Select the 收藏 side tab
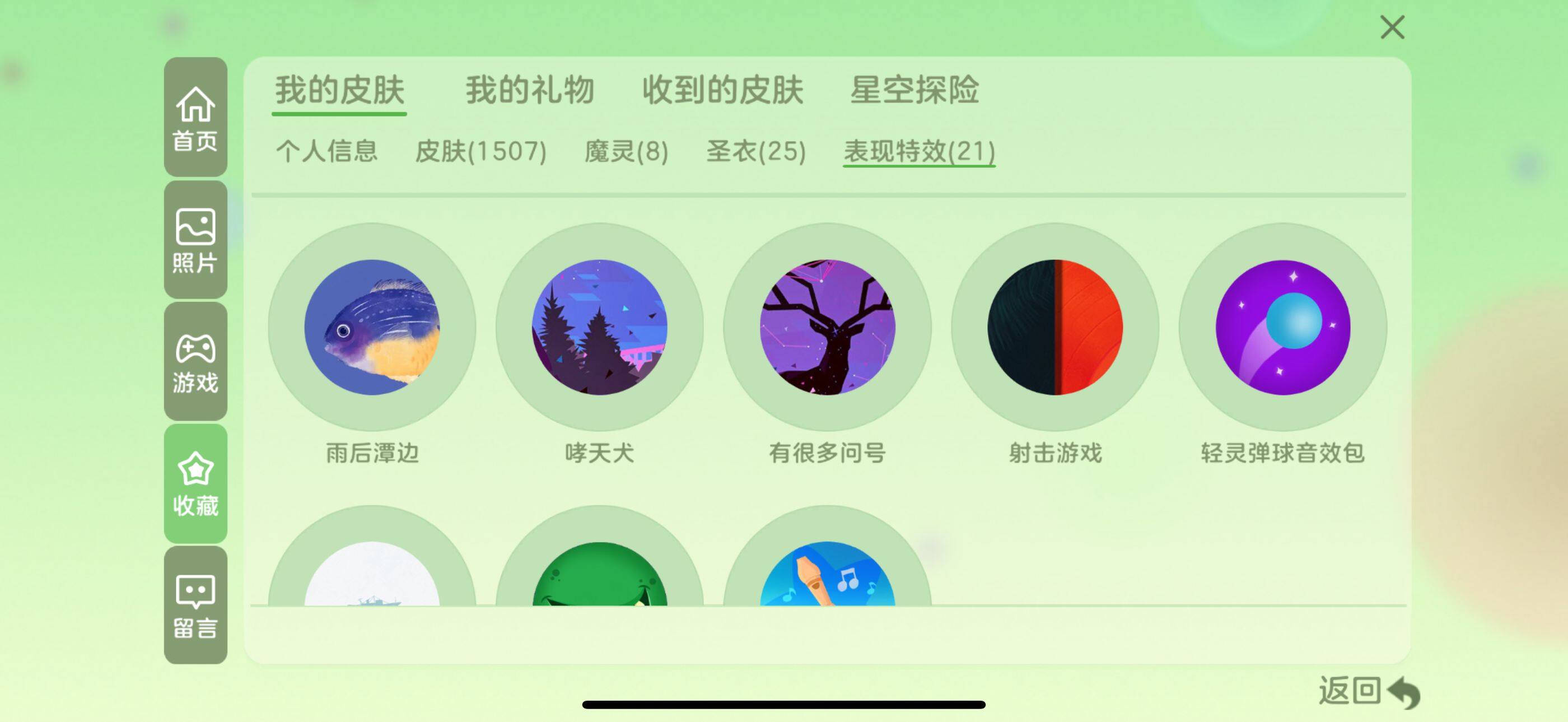 (195, 483)
